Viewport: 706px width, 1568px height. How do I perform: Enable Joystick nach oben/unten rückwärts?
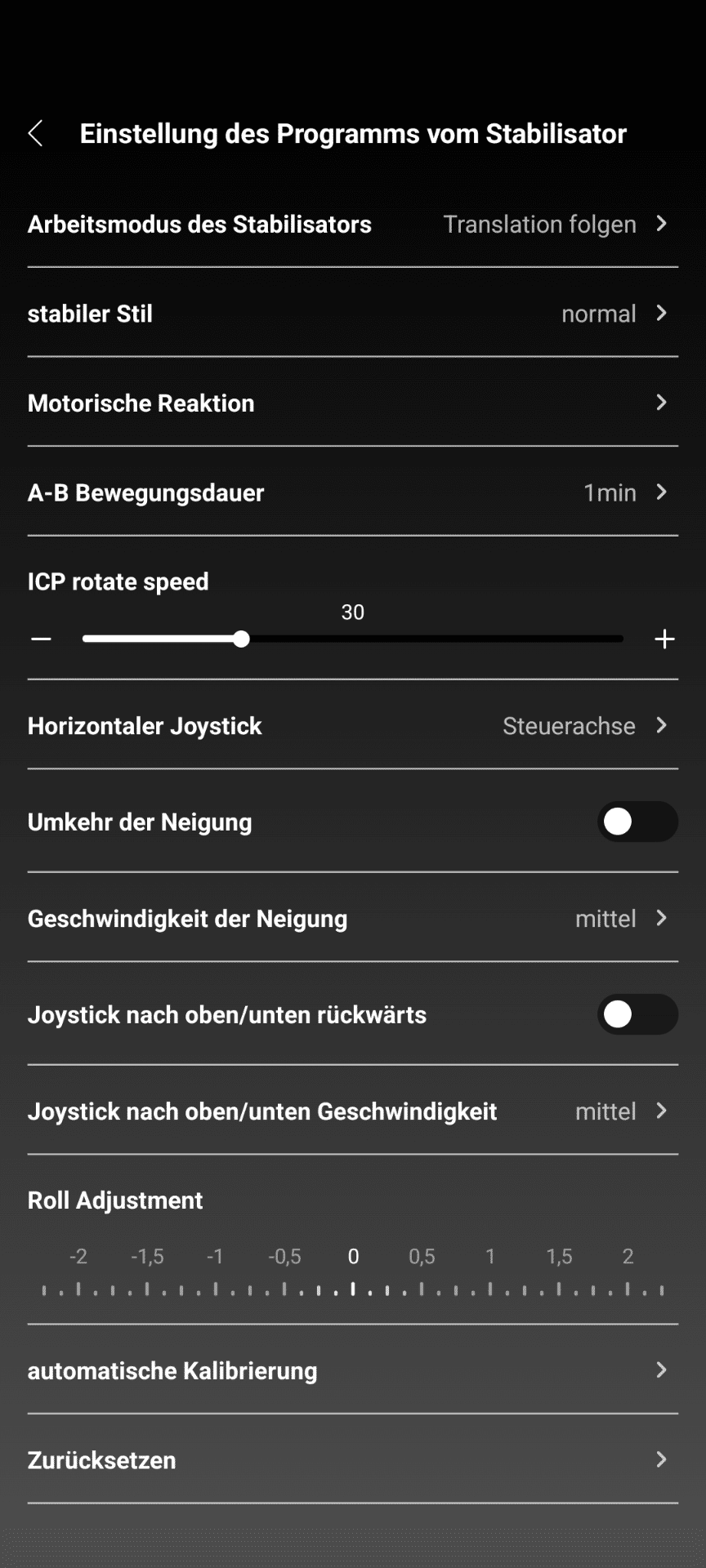tap(637, 1014)
